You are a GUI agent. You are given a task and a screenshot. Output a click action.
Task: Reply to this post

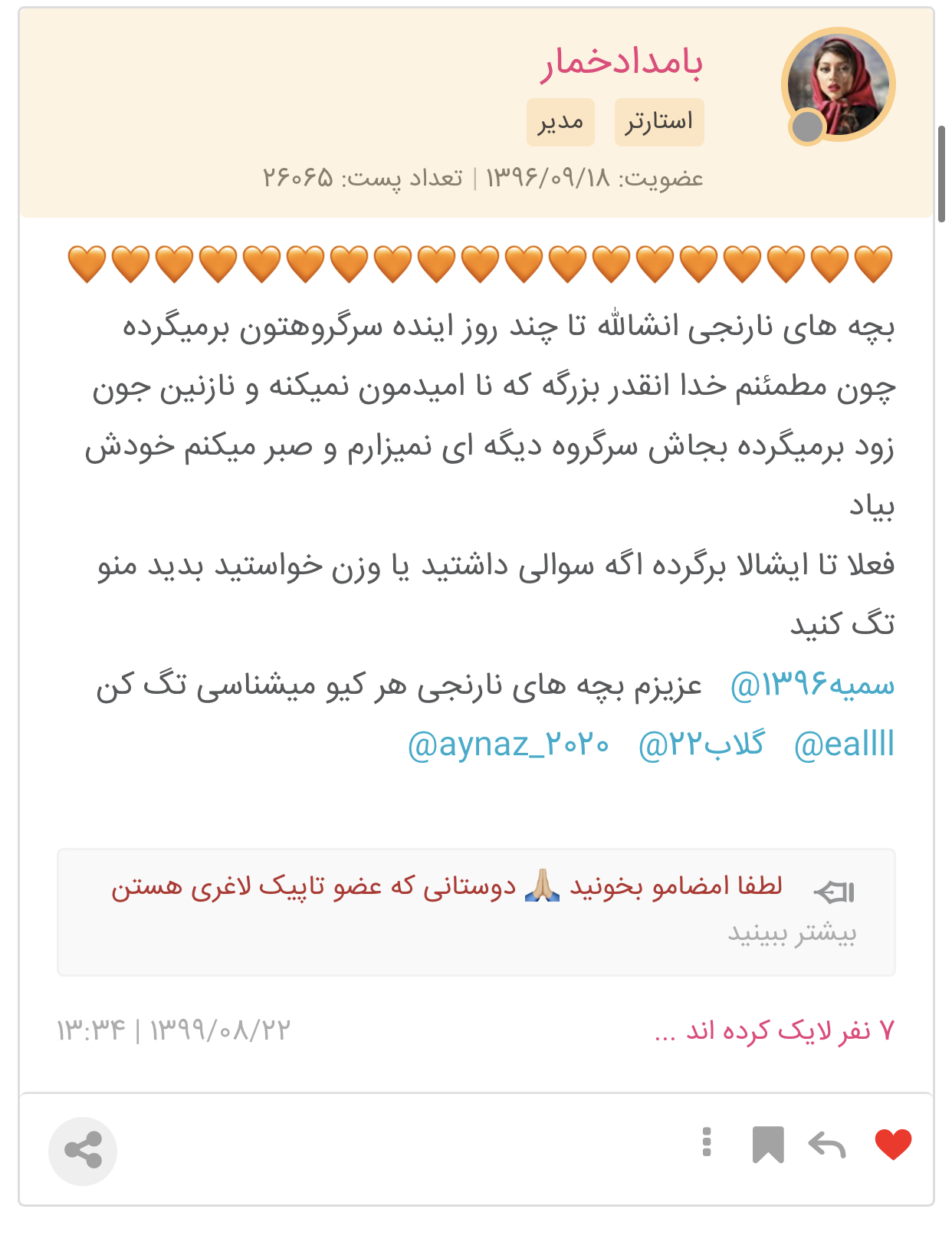pyautogui.click(x=827, y=1145)
